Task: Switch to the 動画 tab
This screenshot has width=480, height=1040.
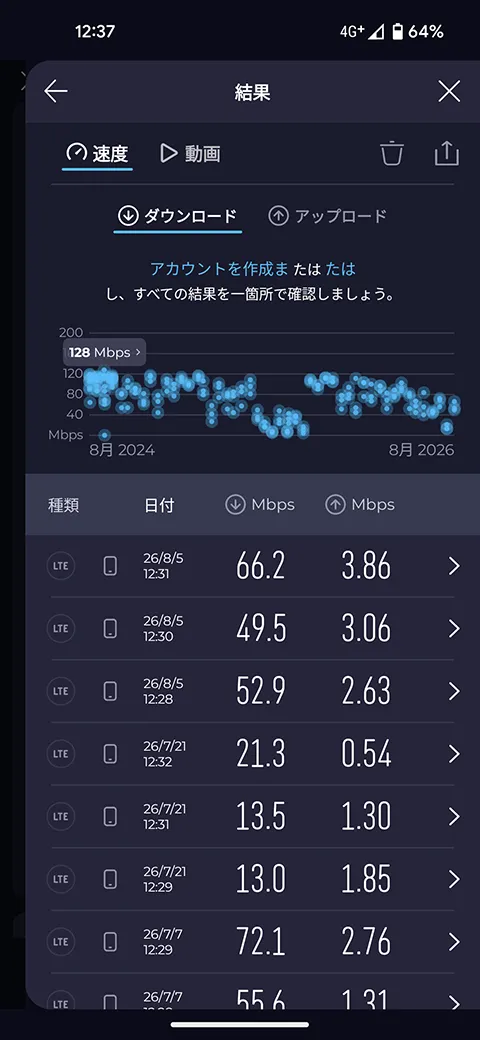Action: click(x=190, y=154)
